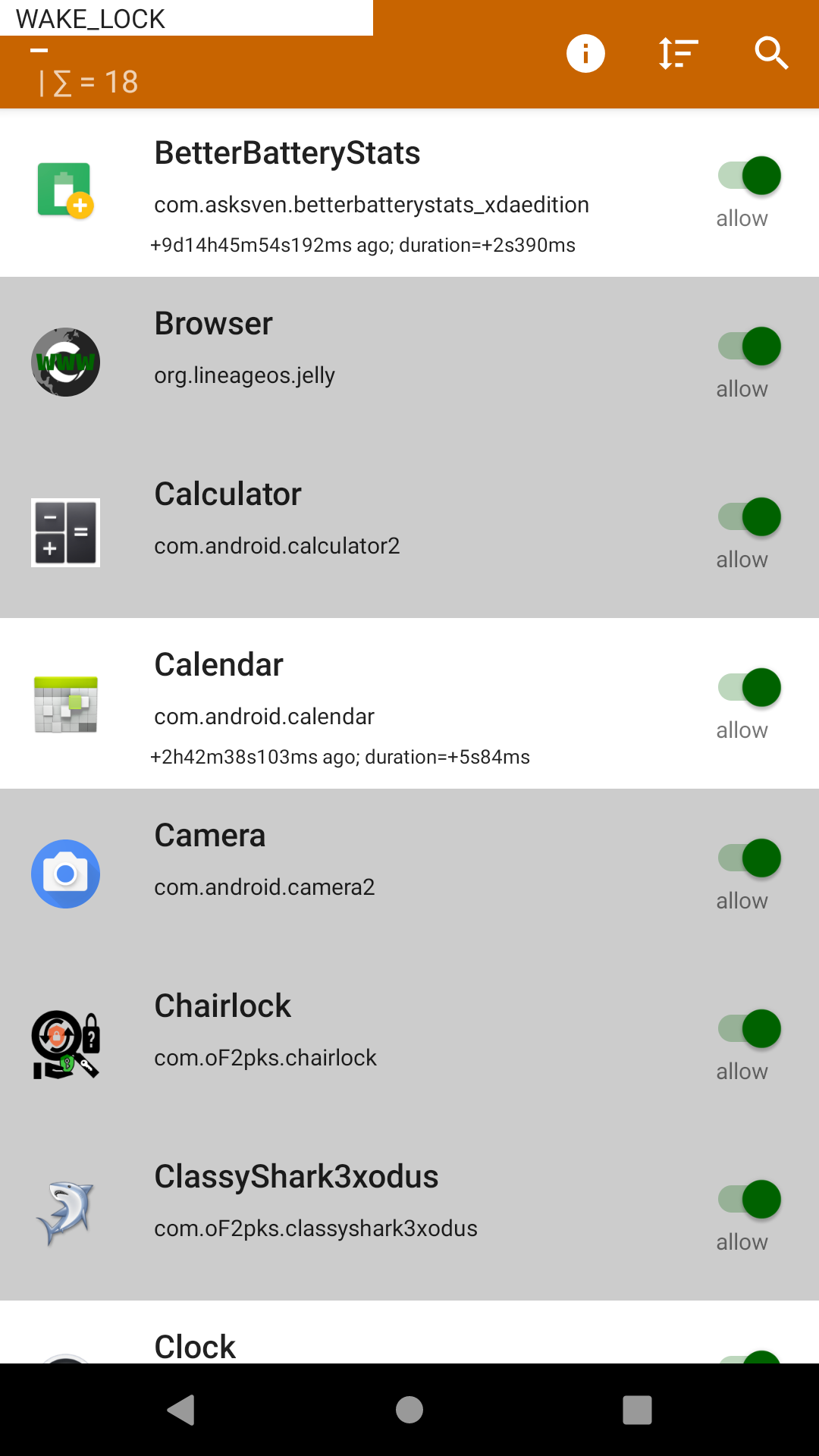
Task: Switch off Calendar wake lock permission
Action: coord(750,688)
